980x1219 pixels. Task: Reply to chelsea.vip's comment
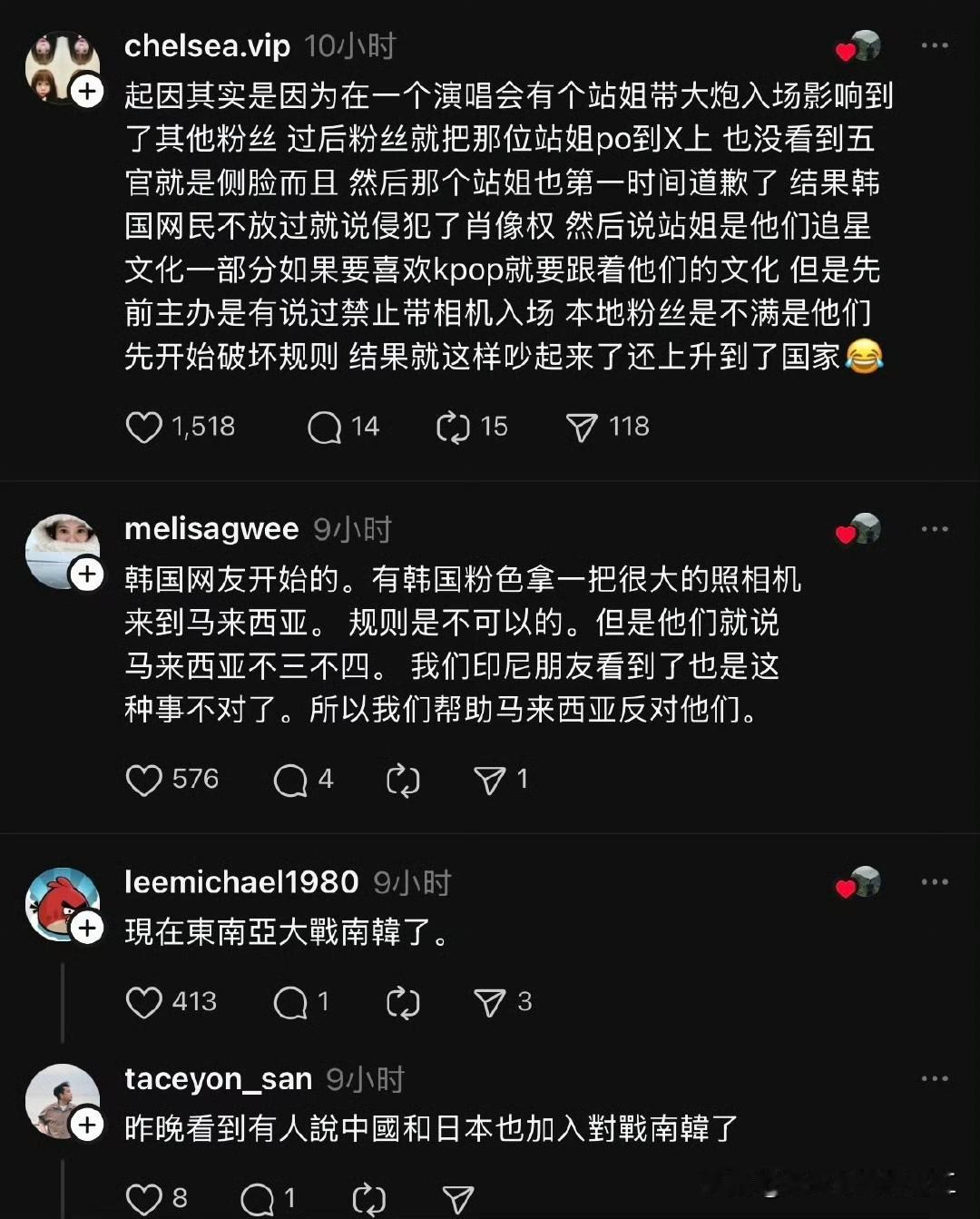[x=323, y=427]
